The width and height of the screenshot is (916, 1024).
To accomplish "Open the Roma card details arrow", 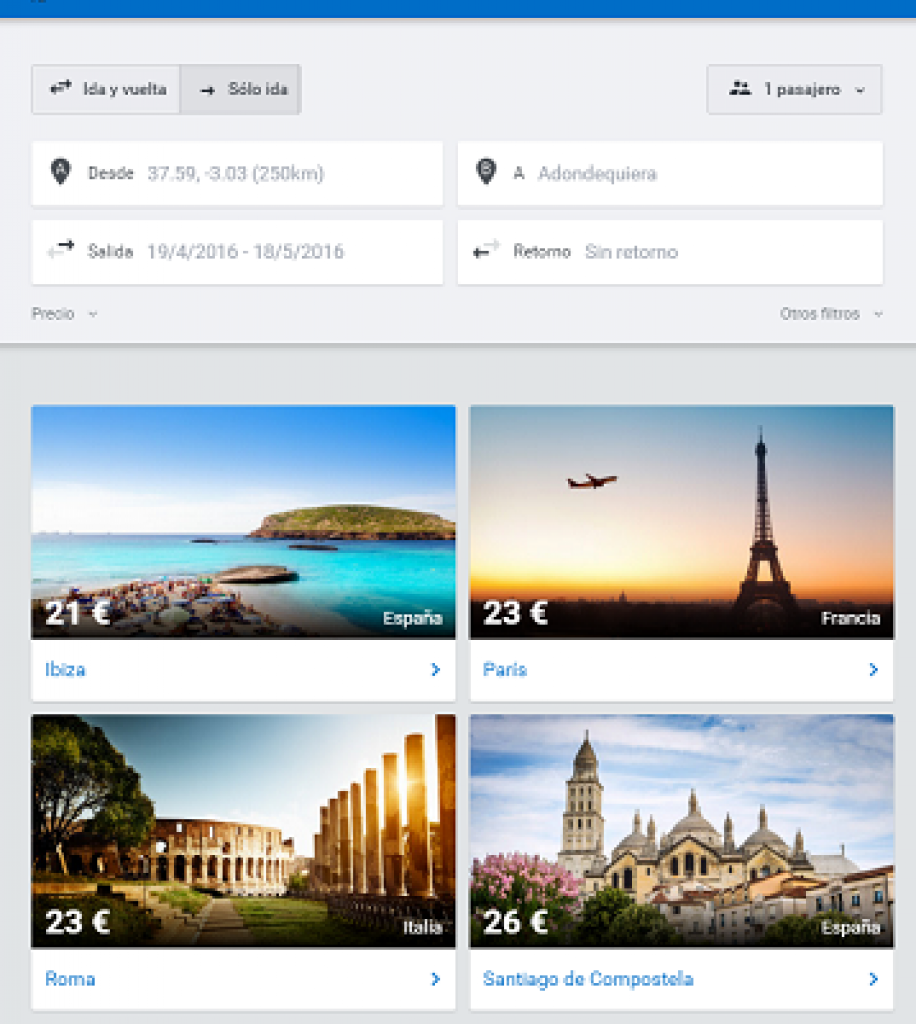I will coord(437,979).
